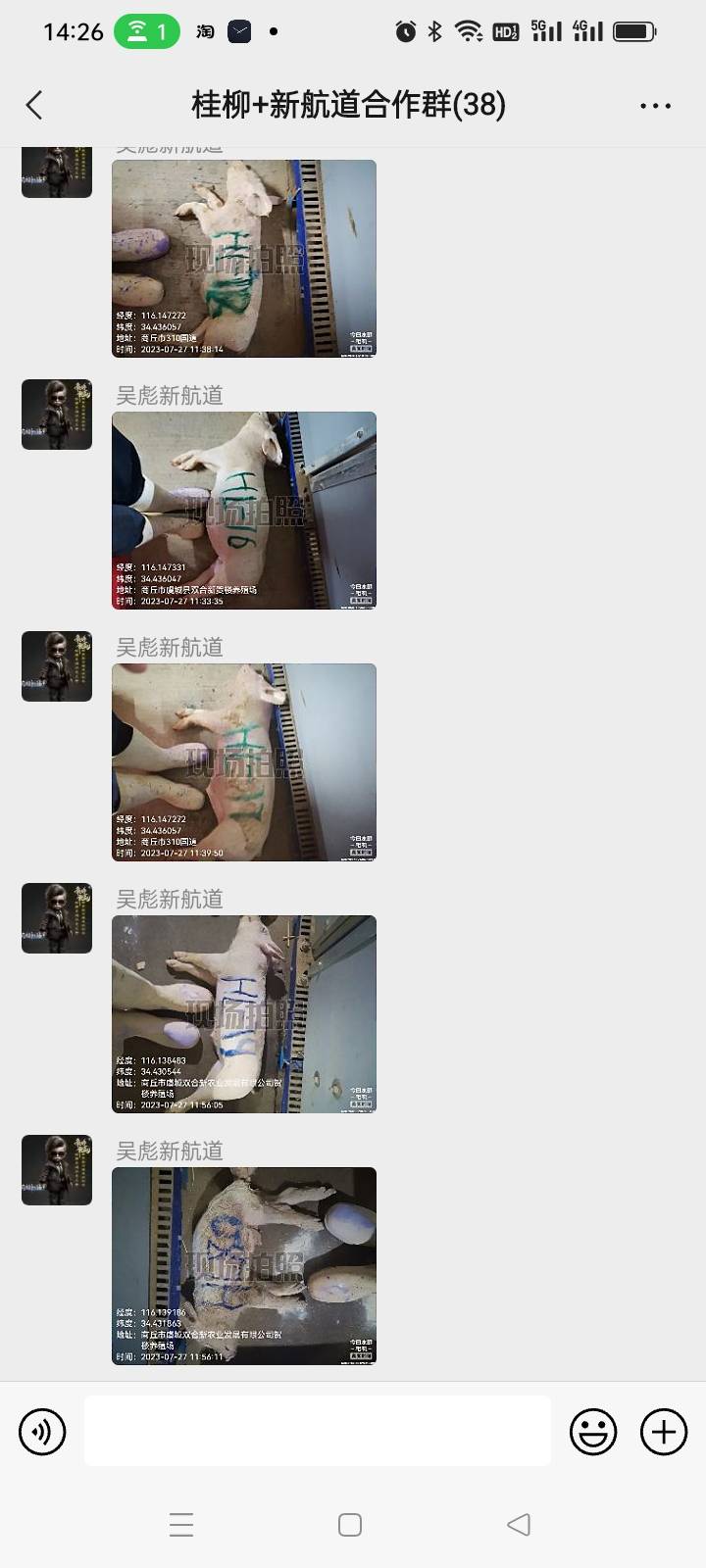
Task: Open the chat's three-dot menu
Action: (655, 105)
